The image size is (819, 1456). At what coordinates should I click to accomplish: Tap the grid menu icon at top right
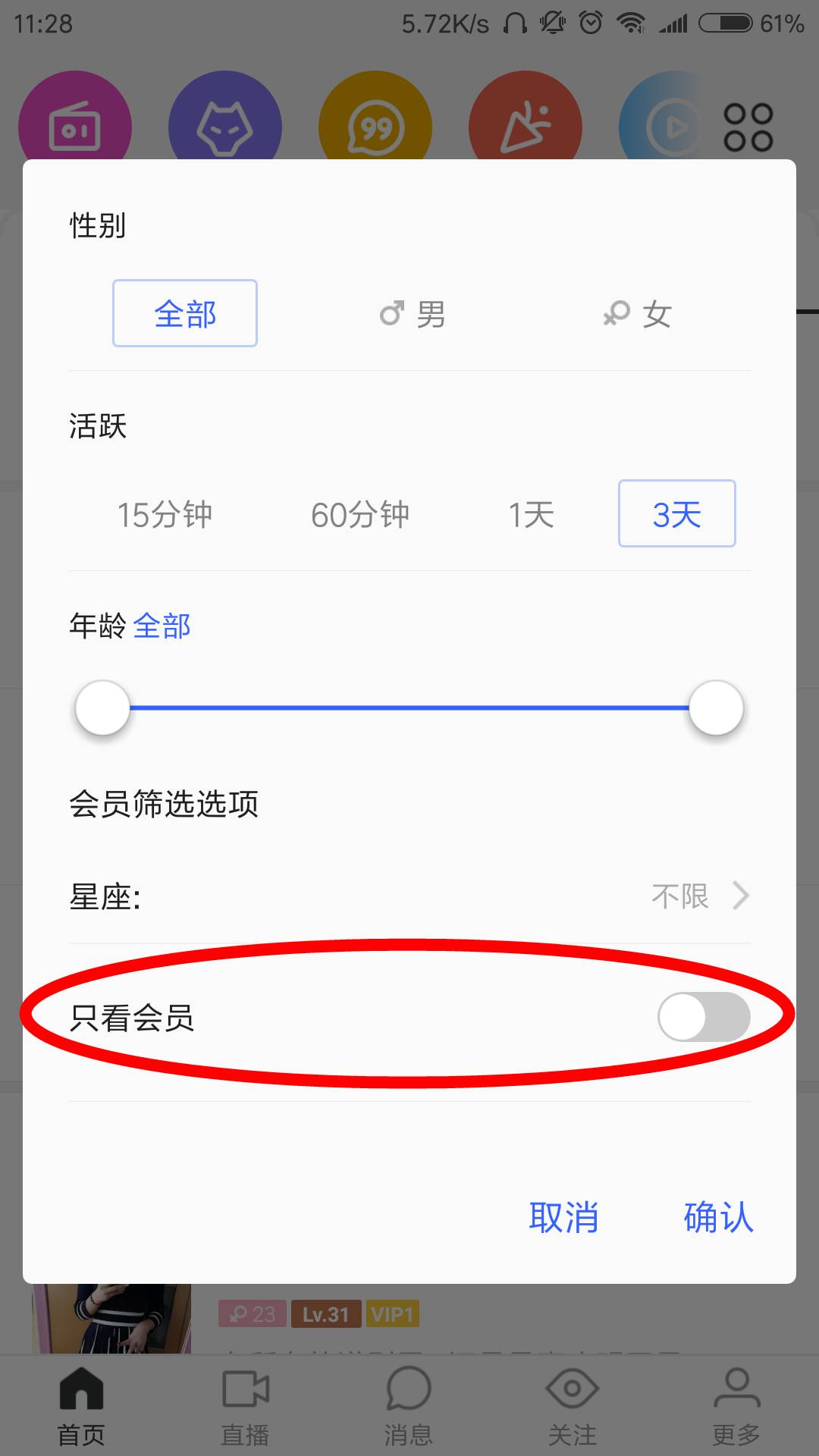click(747, 129)
